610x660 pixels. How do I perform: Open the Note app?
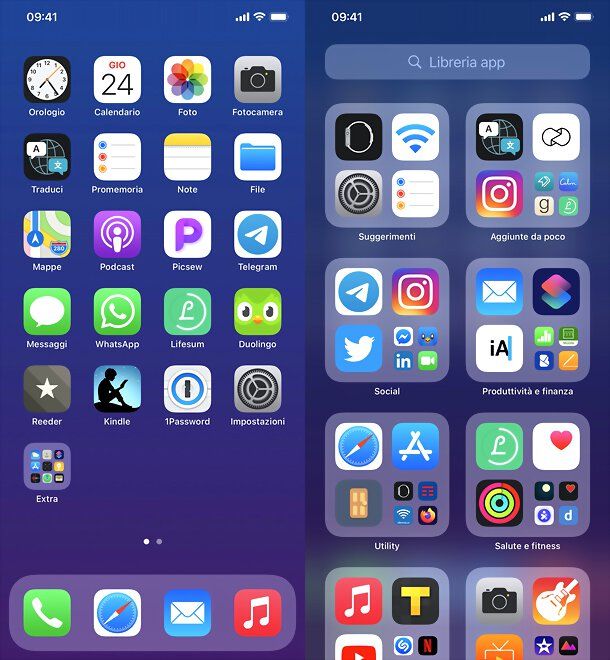187,157
